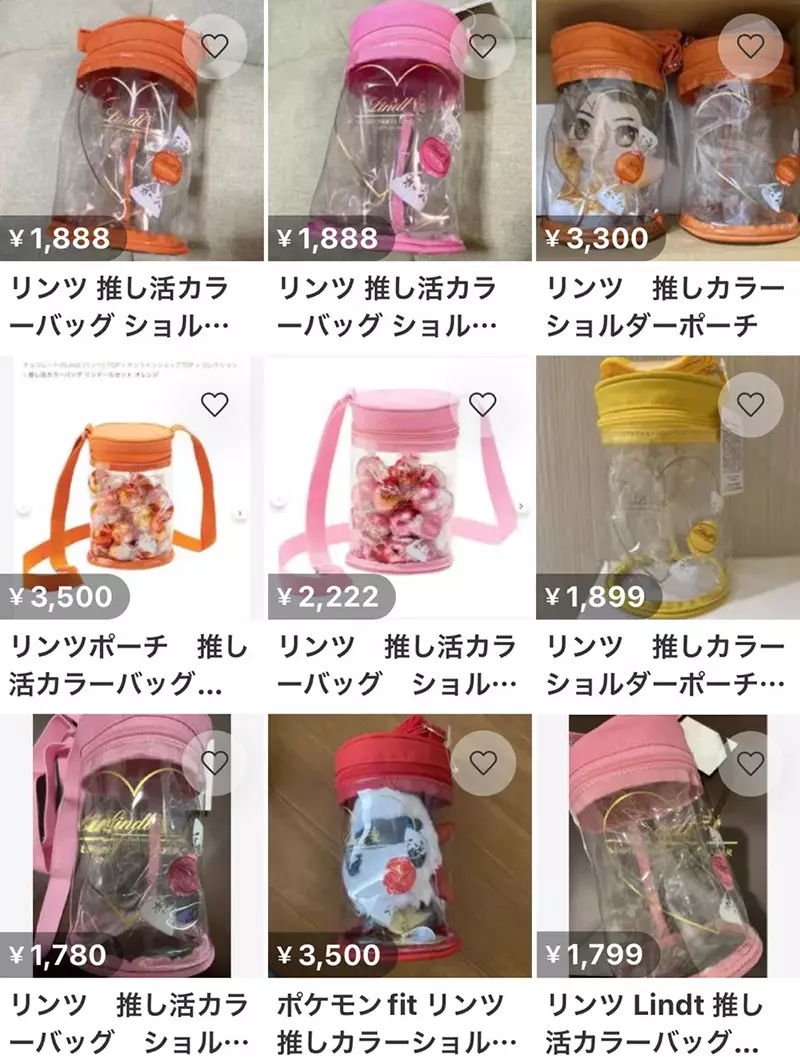Screen dimensions: 800x1063
Task: Open the yellow pouch listing for ¥1,899
Action: [660, 500]
